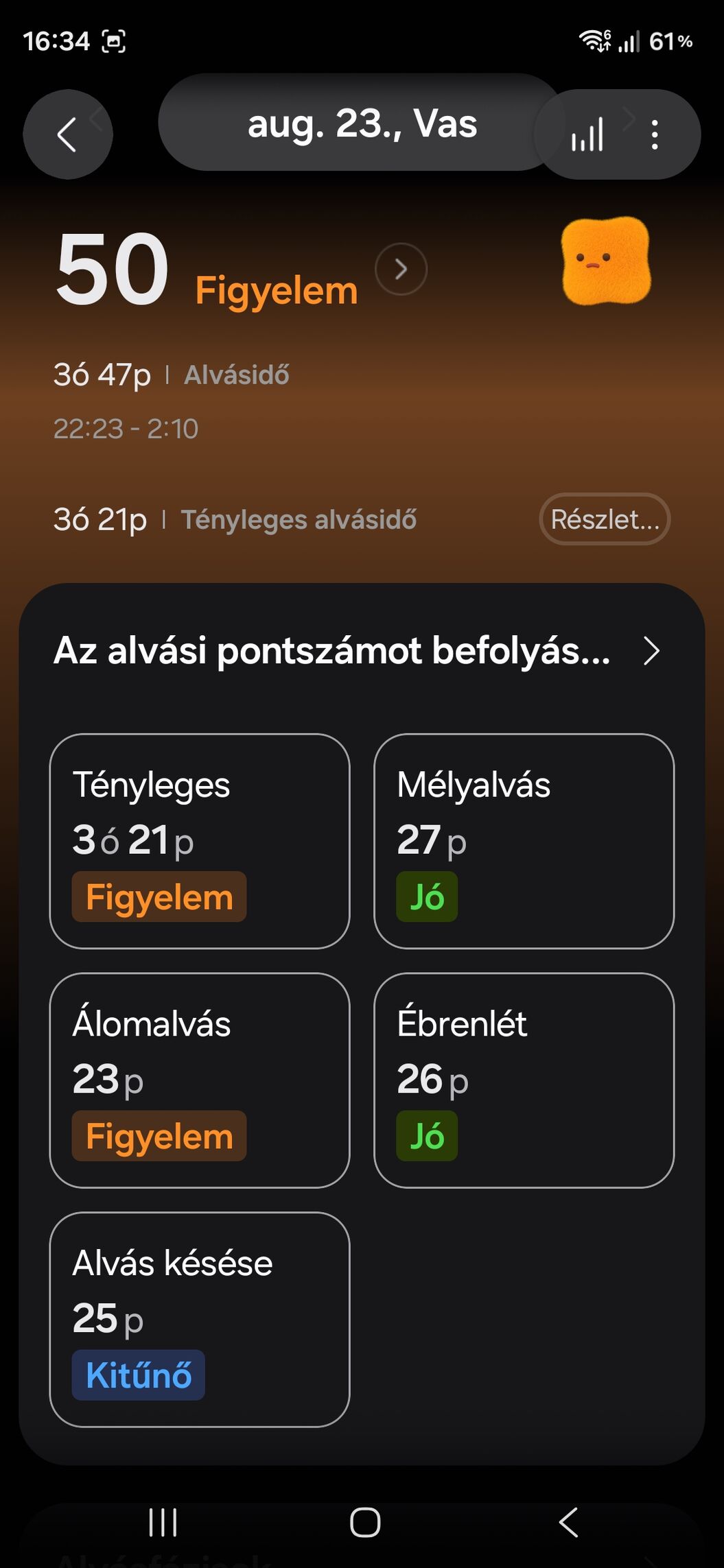The width and height of the screenshot is (724, 1568).
Task: Open the Álomalvás 23p card
Action: (x=200, y=1080)
